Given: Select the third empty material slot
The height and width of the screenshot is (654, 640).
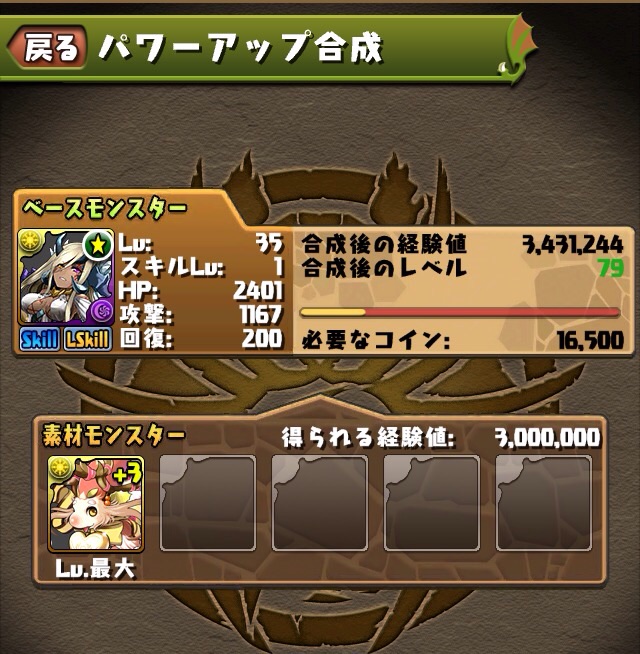Looking at the screenshot, I should (x=320, y=503).
